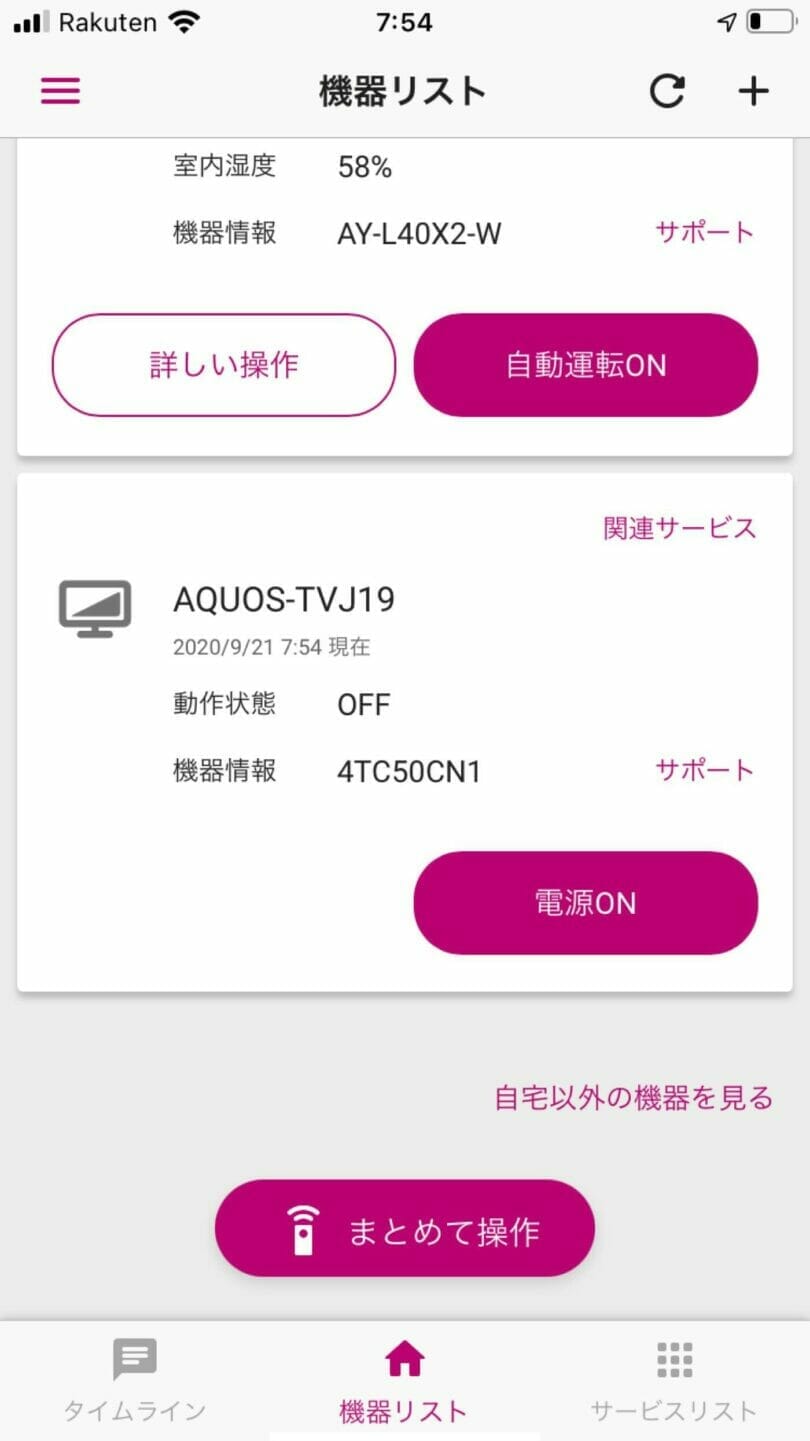Open サポート link for AY-L40X2-W

coord(704,233)
